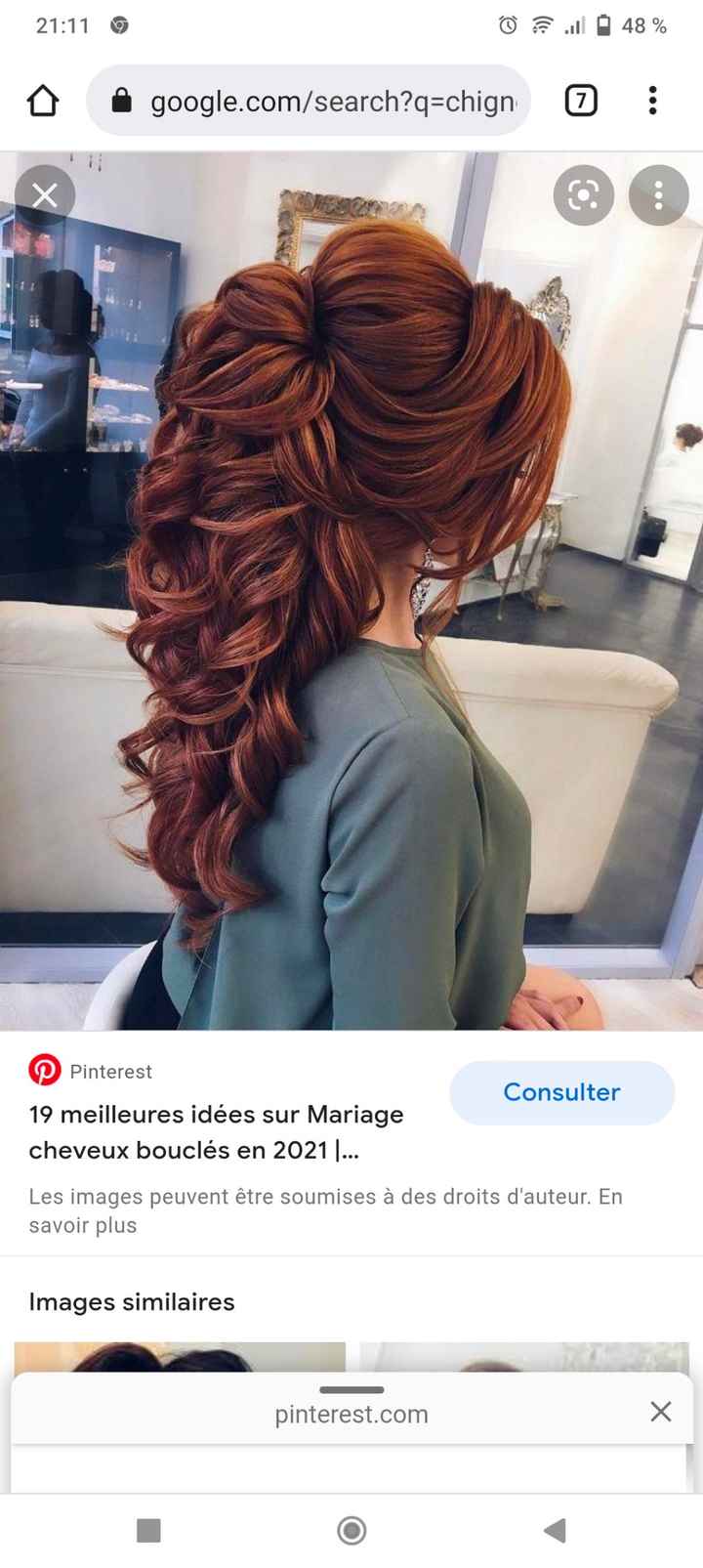Tap the address bar to edit the URL
Image resolution: width=703 pixels, height=1568 pixels.
pyautogui.click(x=322, y=101)
